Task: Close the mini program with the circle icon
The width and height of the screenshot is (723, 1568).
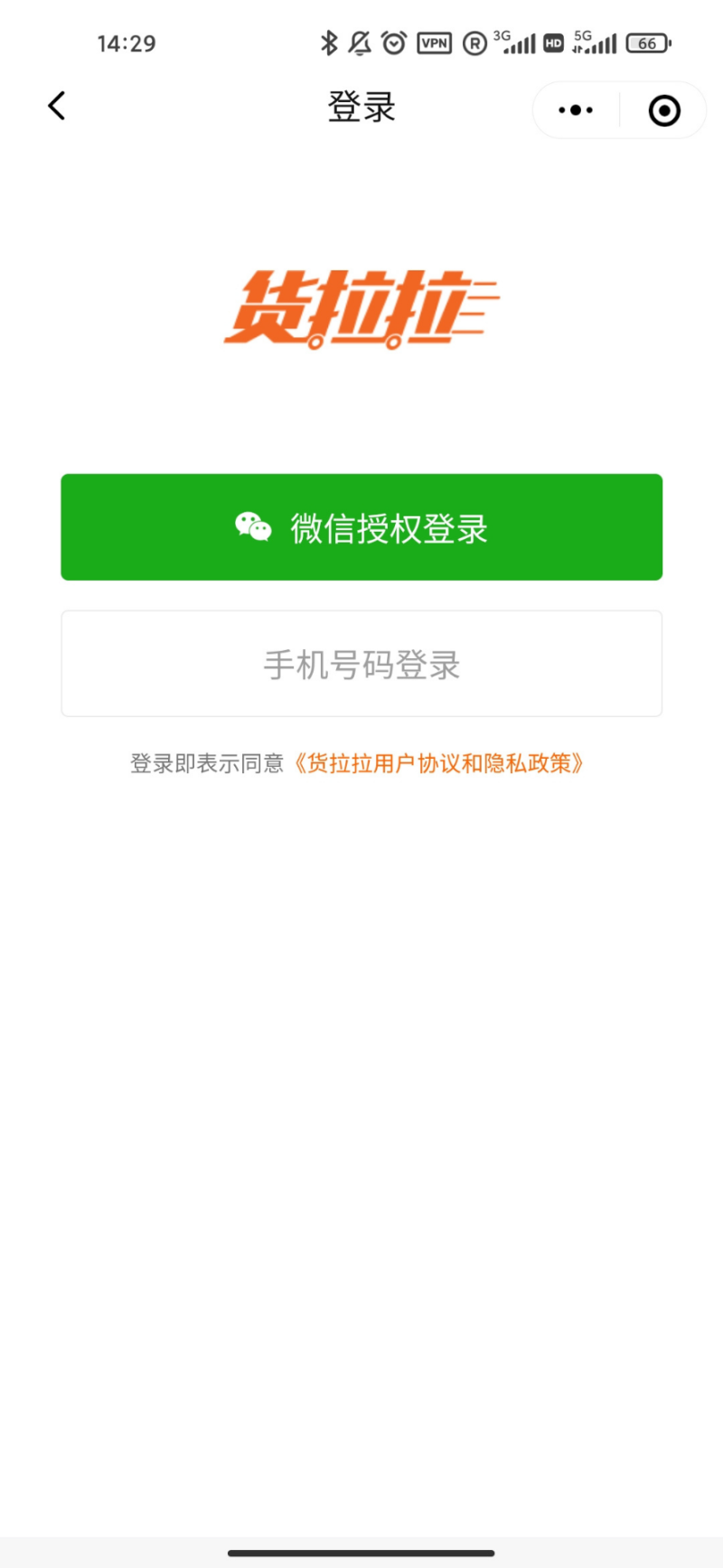Action: click(664, 110)
